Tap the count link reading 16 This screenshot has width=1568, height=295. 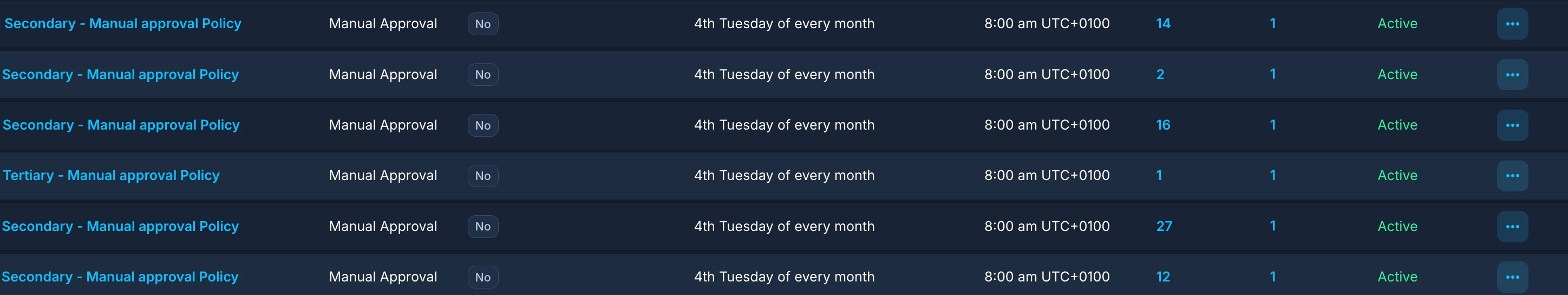click(x=1162, y=125)
